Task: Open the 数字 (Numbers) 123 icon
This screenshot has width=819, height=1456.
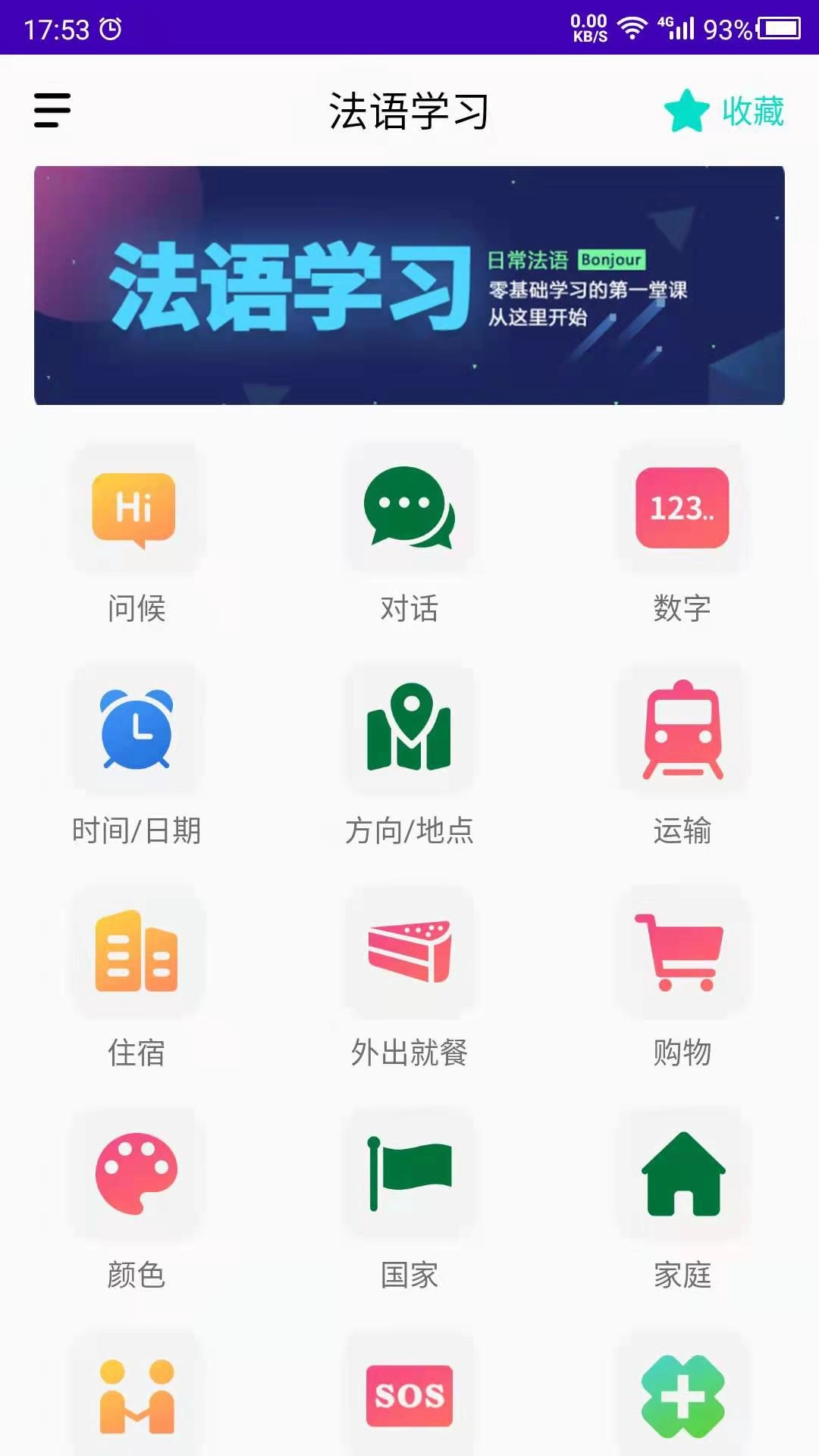Action: pyautogui.click(x=682, y=510)
